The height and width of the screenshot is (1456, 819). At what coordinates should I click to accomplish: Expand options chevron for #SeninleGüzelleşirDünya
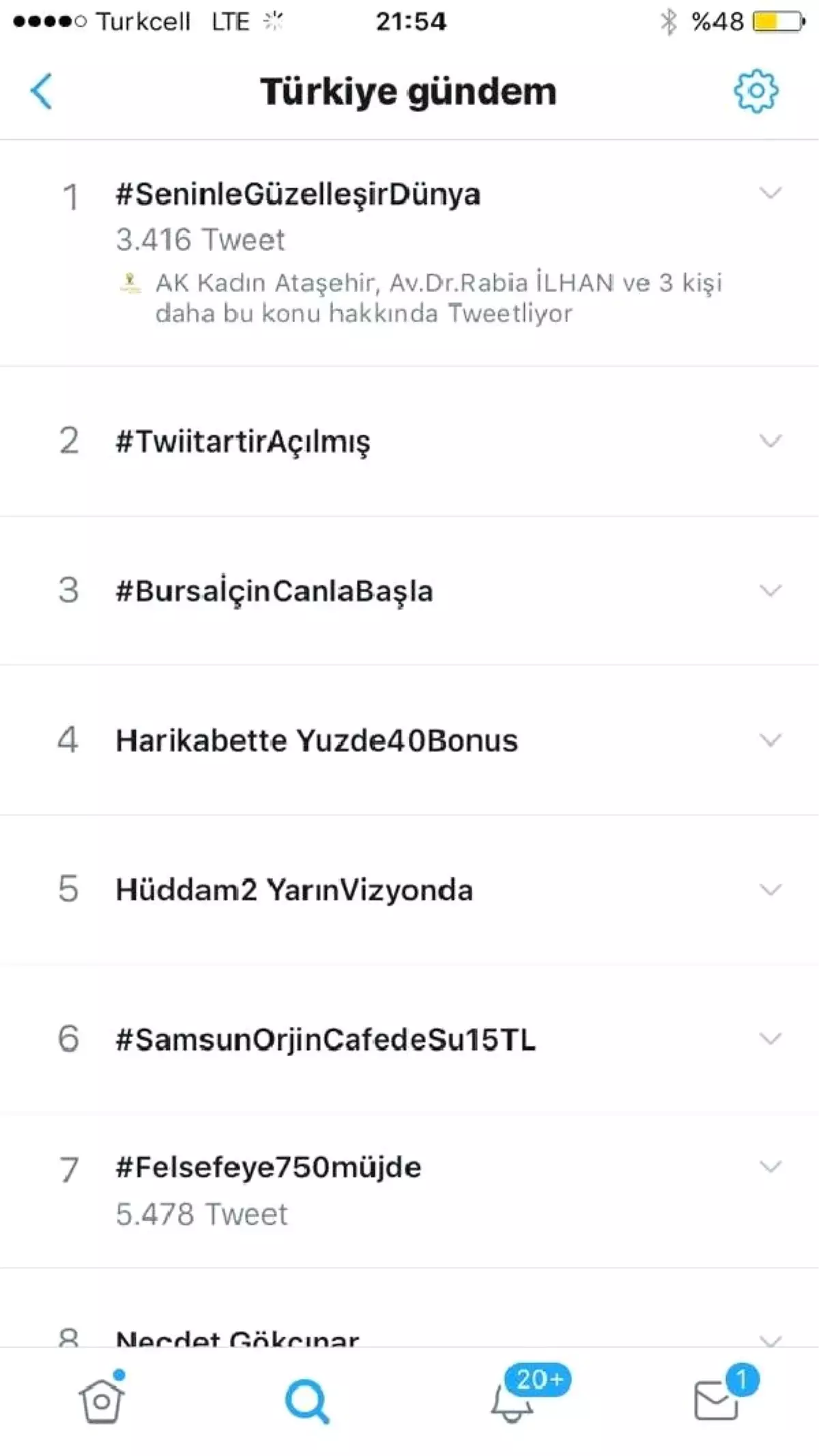(771, 194)
